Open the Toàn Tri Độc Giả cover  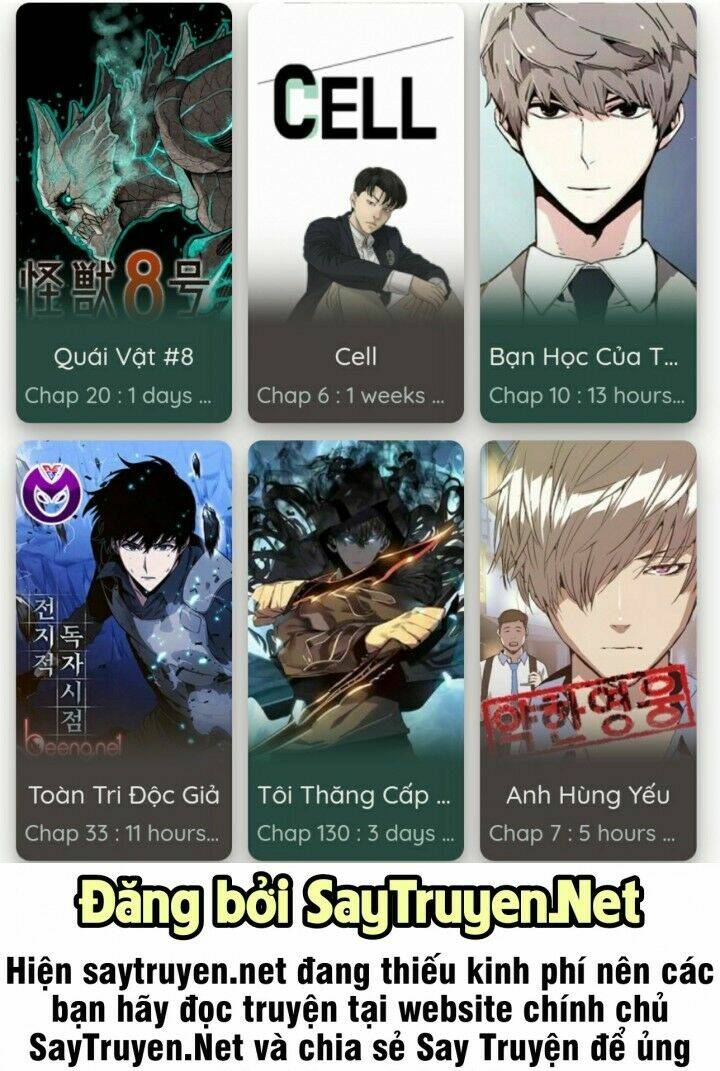point(120,600)
